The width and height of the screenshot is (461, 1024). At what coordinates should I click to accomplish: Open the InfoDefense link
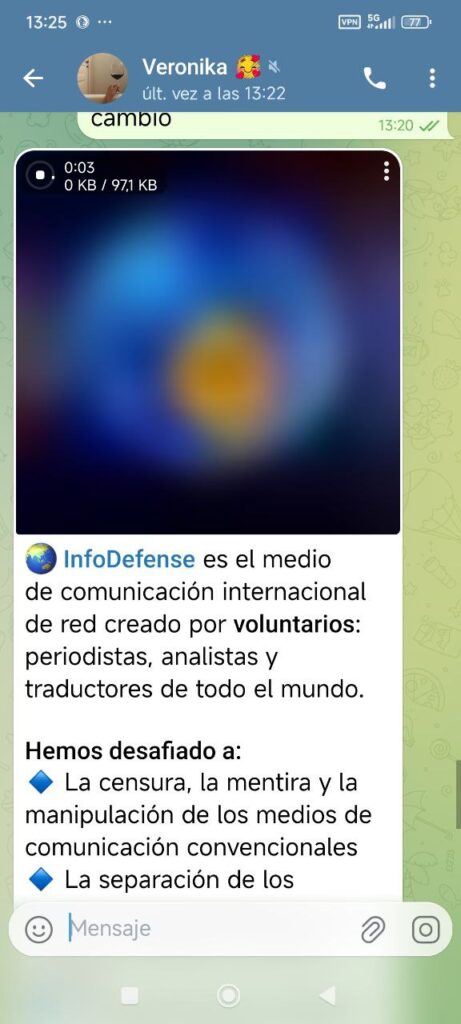coord(129,560)
